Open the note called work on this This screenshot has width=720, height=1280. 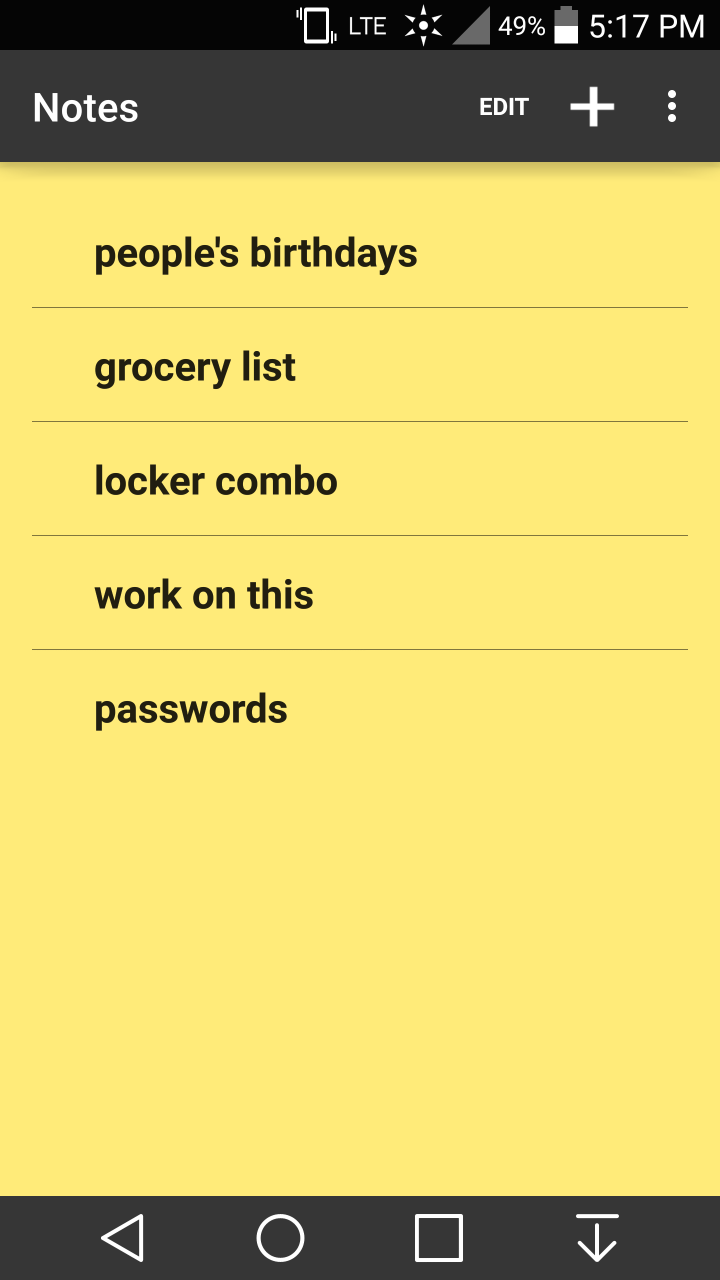point(203,594)
